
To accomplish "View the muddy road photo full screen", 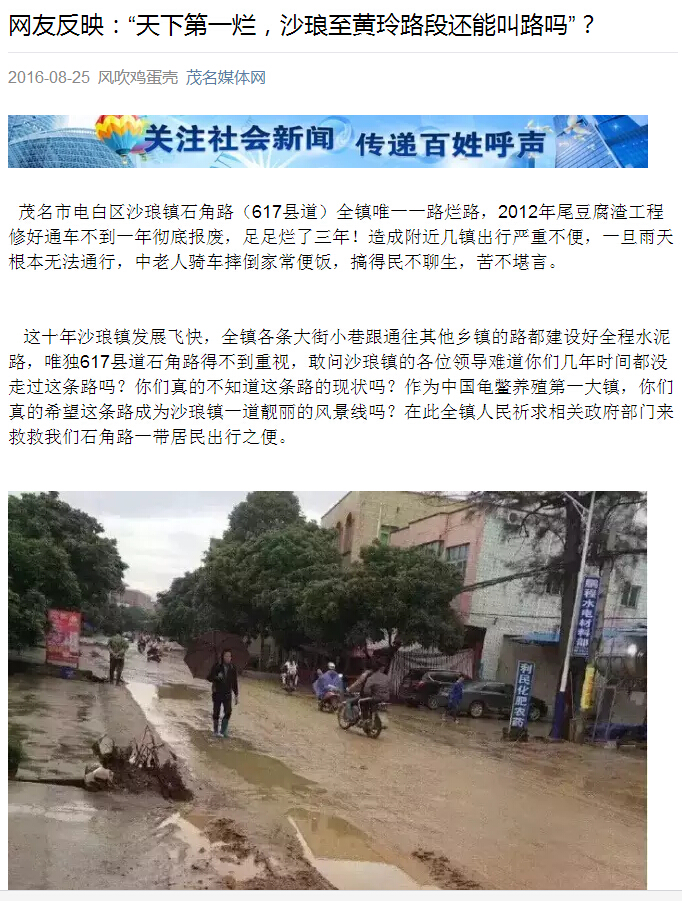I will coord(327,690).
